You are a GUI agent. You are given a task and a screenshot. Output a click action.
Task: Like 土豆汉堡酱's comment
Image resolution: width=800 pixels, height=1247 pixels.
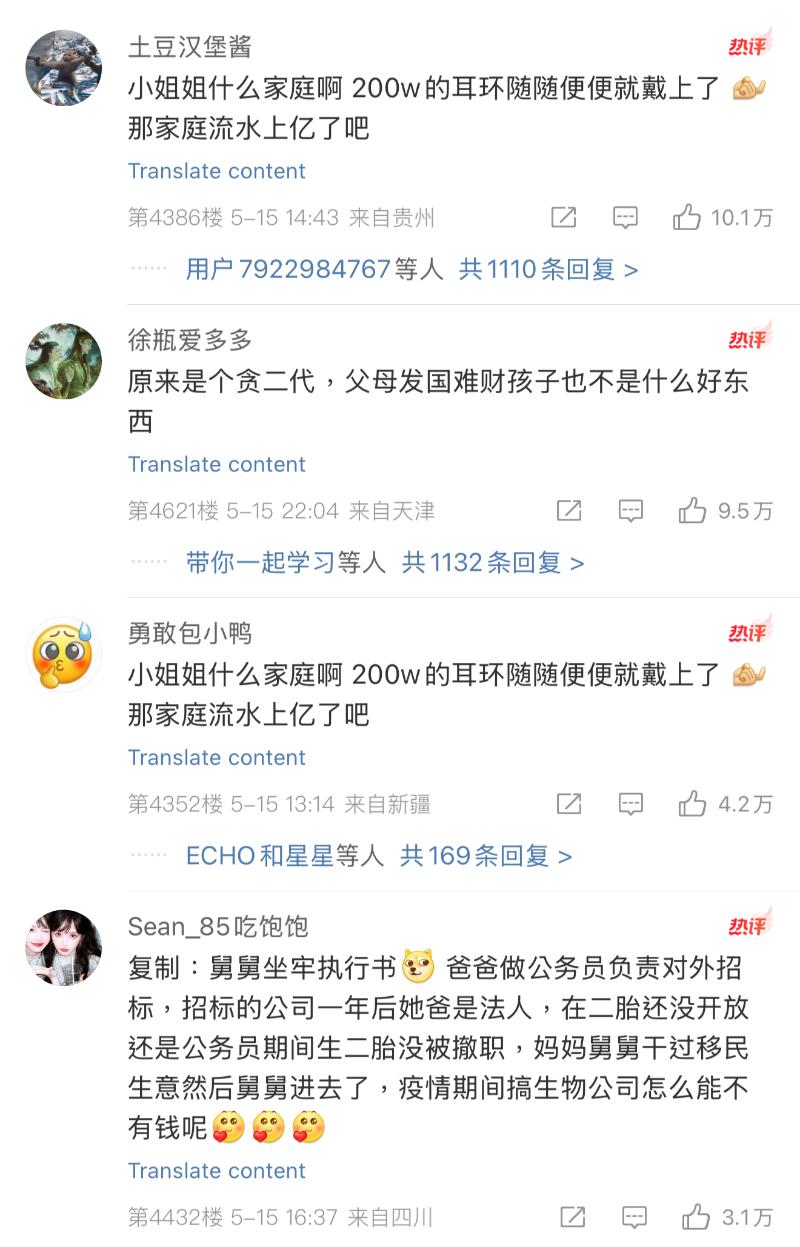687,217
